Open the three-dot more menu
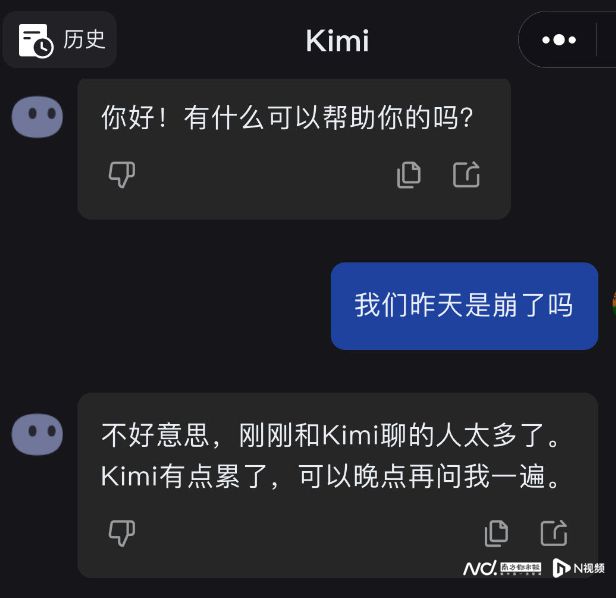The width and height of the screenshot is (616, 598). (x=558, y=40)
